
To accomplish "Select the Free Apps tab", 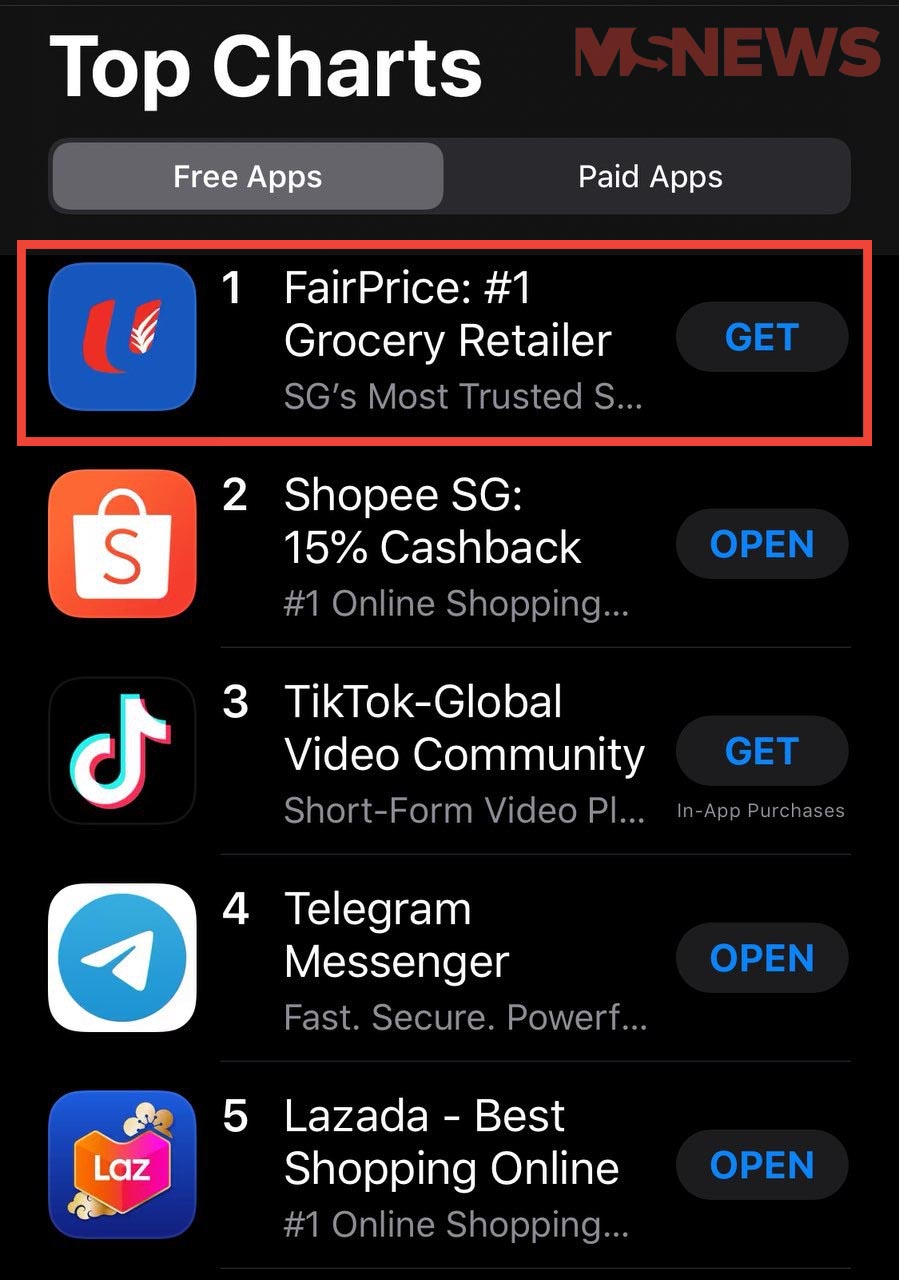I will pyautogui.click(x=247, y=177).
